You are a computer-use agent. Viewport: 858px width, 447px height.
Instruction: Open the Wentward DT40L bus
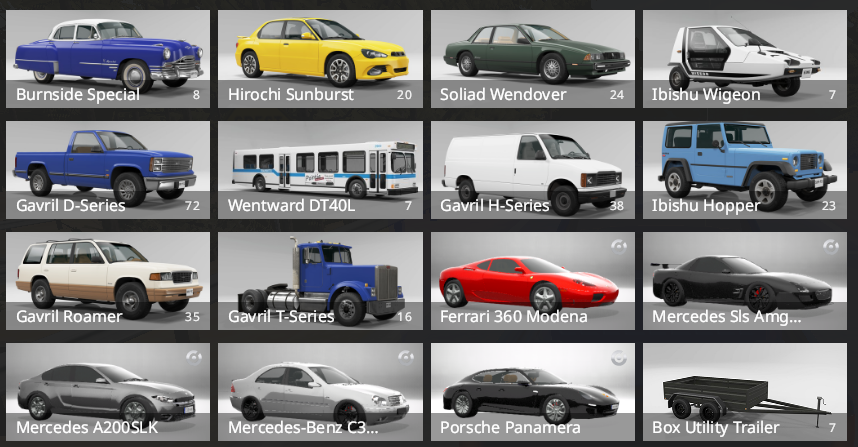(x=320, y=169)
